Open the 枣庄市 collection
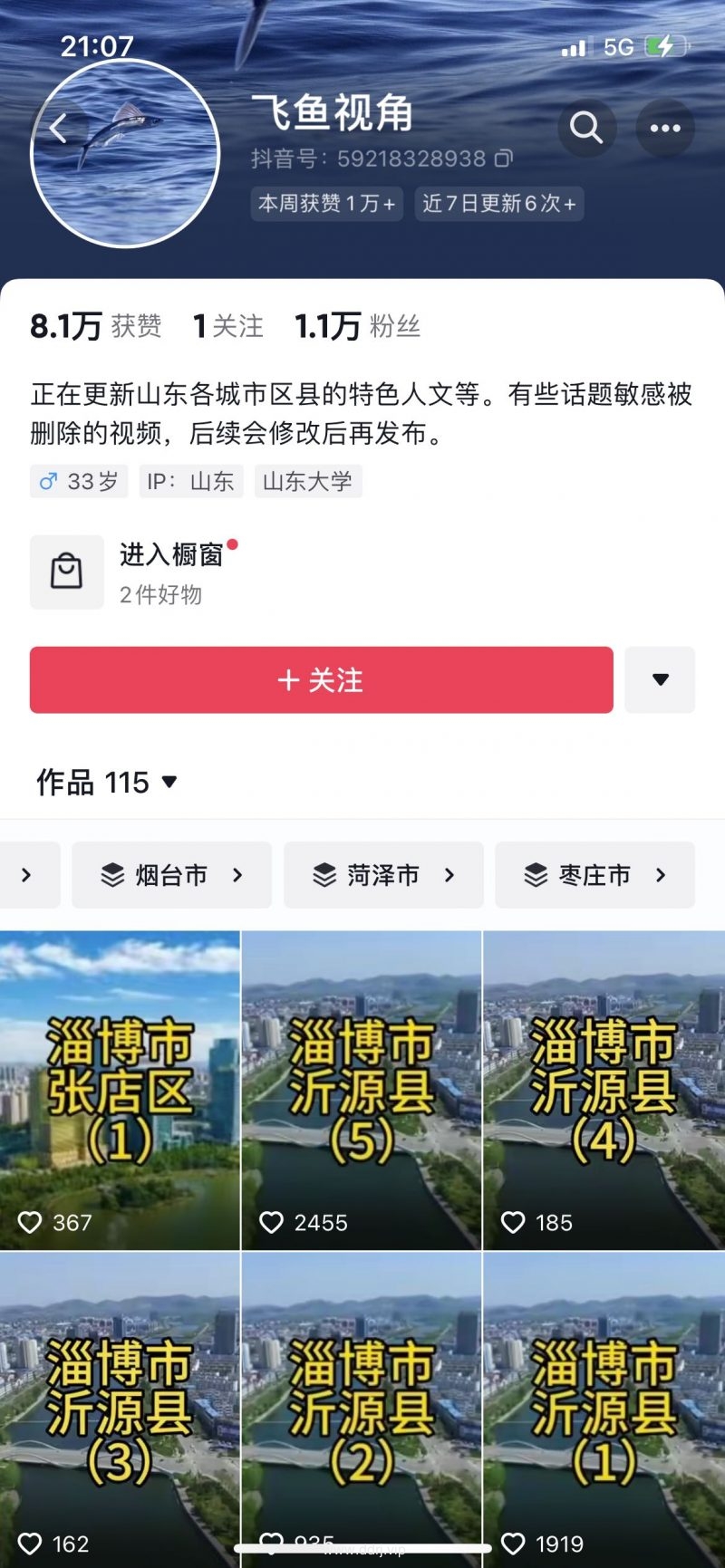This screenshot has width=725, height=1568. (594, 875)
